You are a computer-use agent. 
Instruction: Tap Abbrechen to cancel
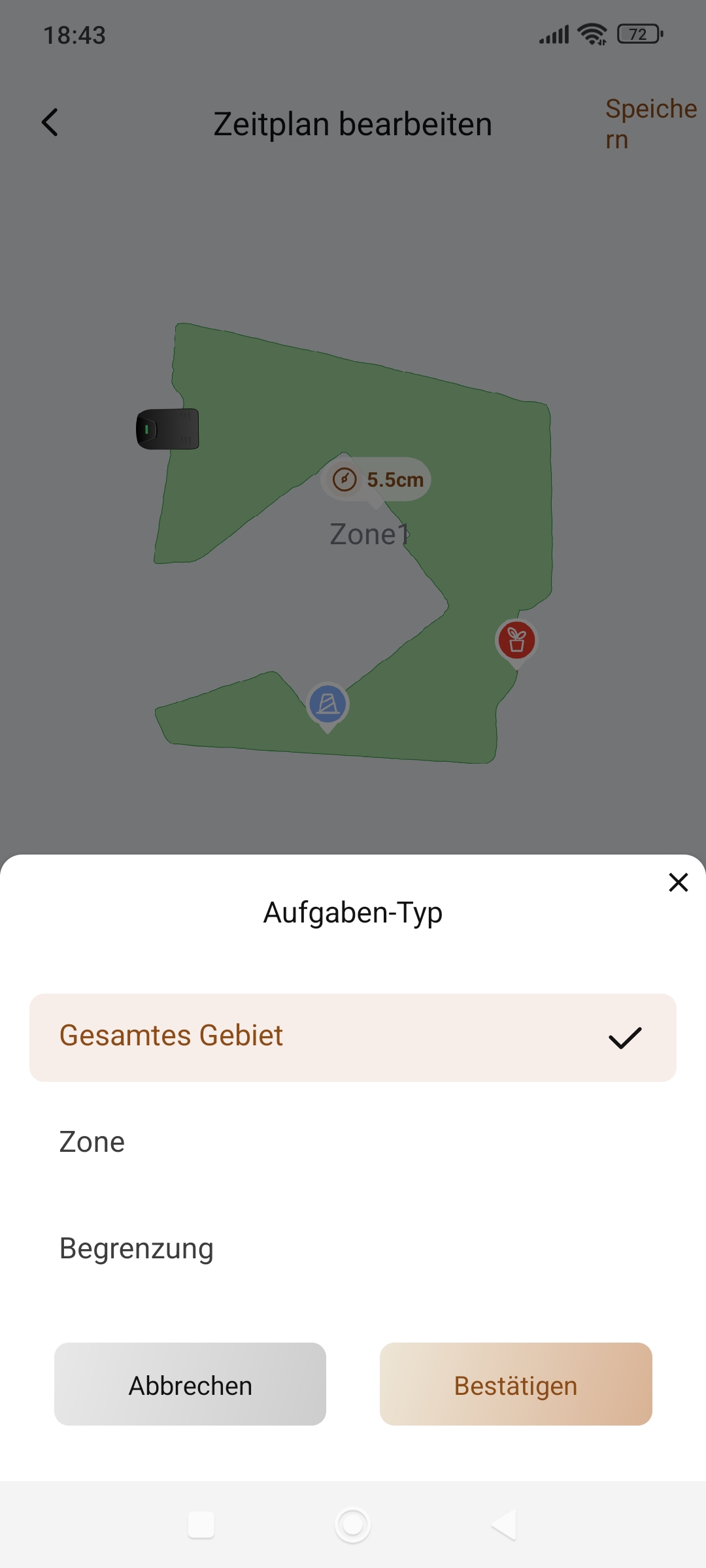[190, 1384]
